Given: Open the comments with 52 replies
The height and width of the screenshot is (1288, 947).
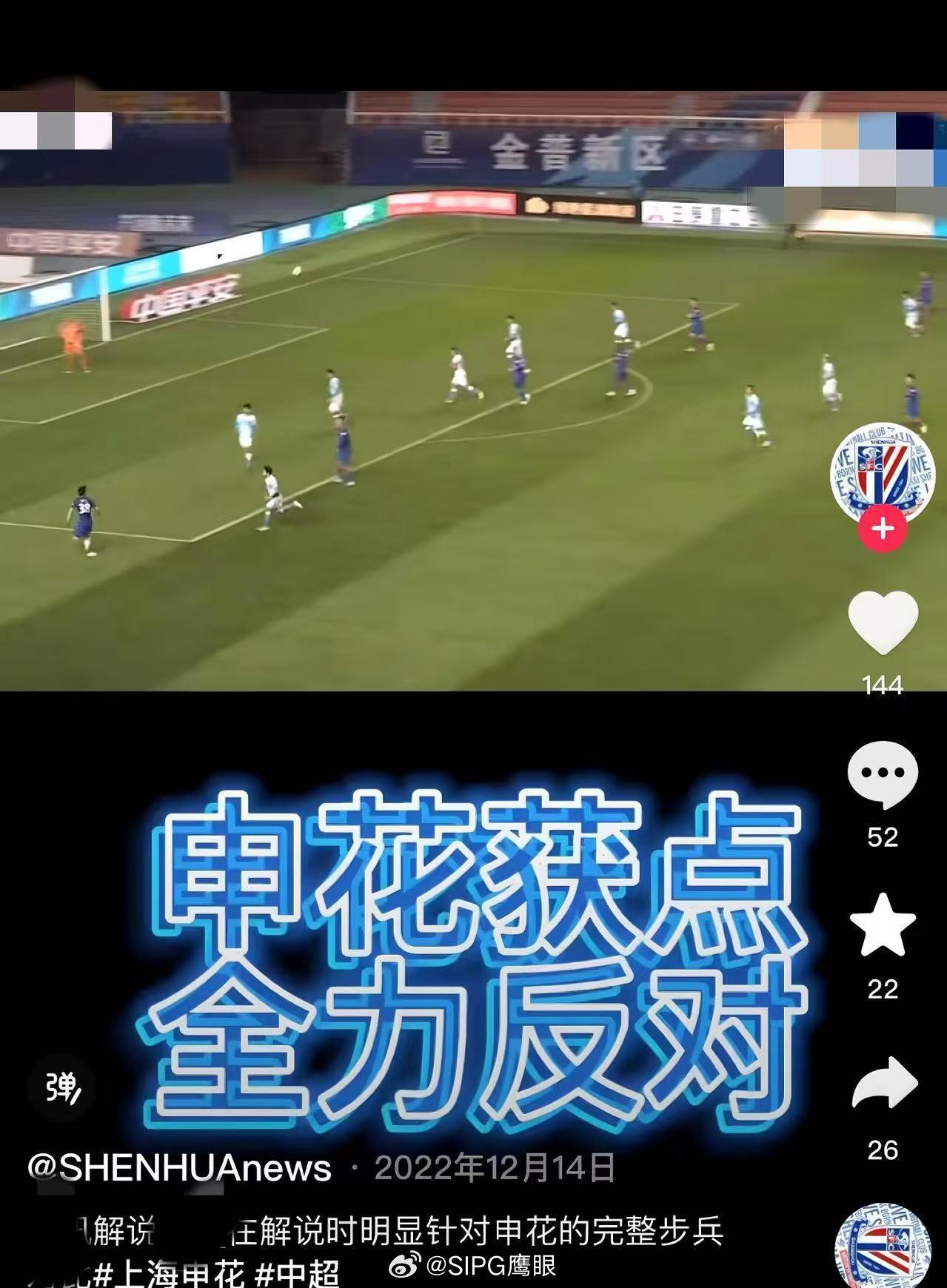Looking at the screenshot, I should tap(883, 775).
